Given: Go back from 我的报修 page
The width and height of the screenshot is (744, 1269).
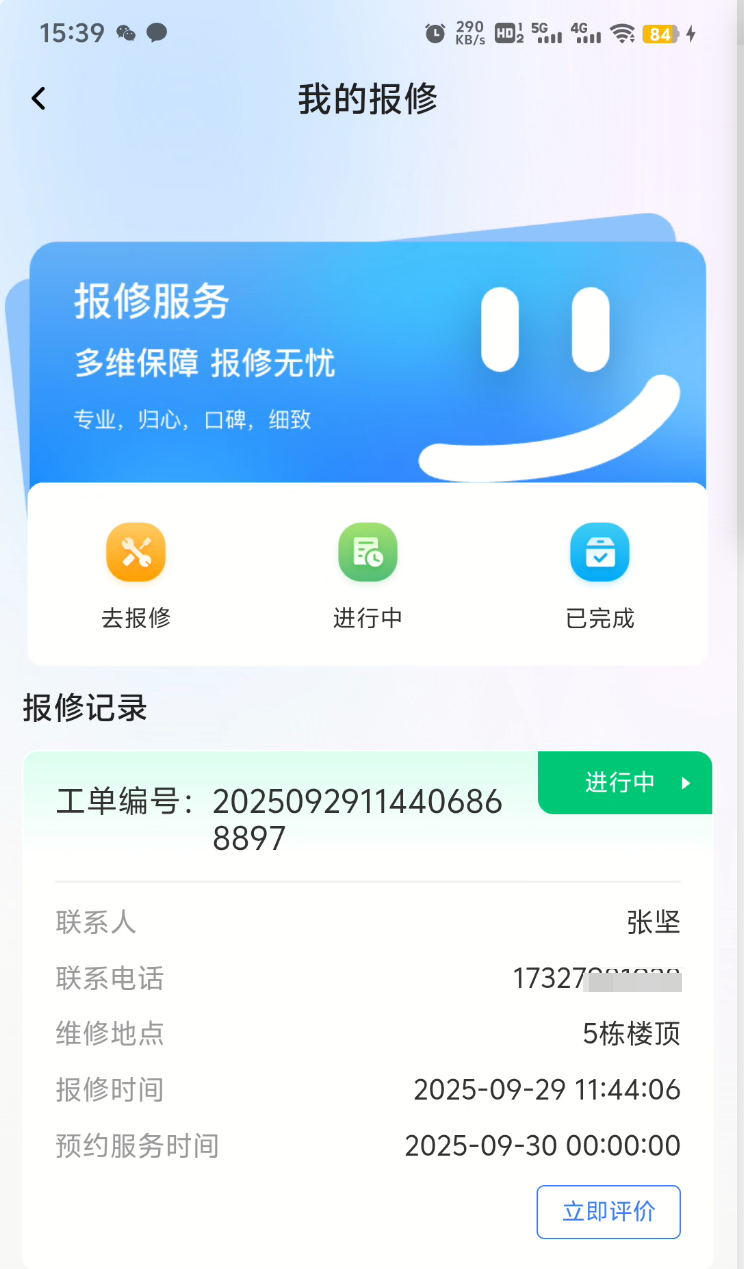Looking at the screenshot, I should pyautogui.click(x=39, y=98).
